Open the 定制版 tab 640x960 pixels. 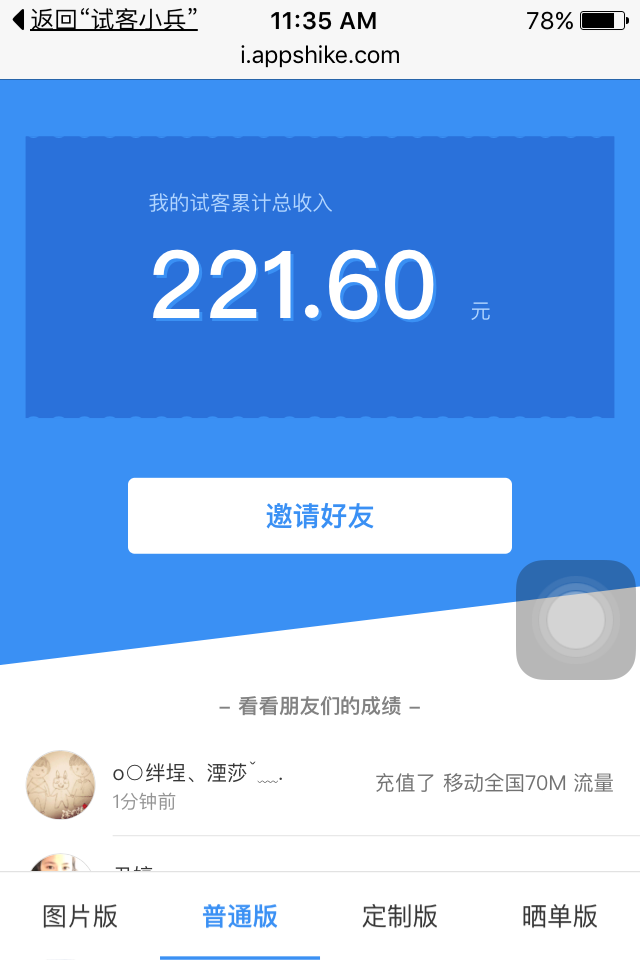click(400, 916)
